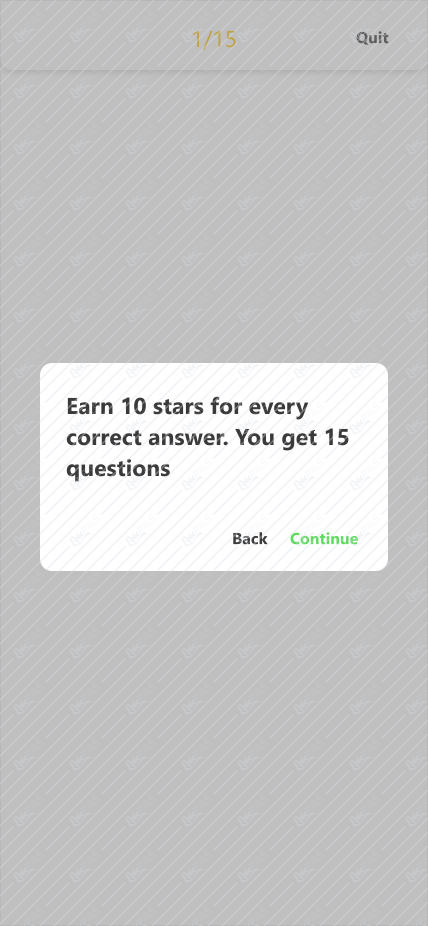Select Back in the stars dialog

pos(250,539)
